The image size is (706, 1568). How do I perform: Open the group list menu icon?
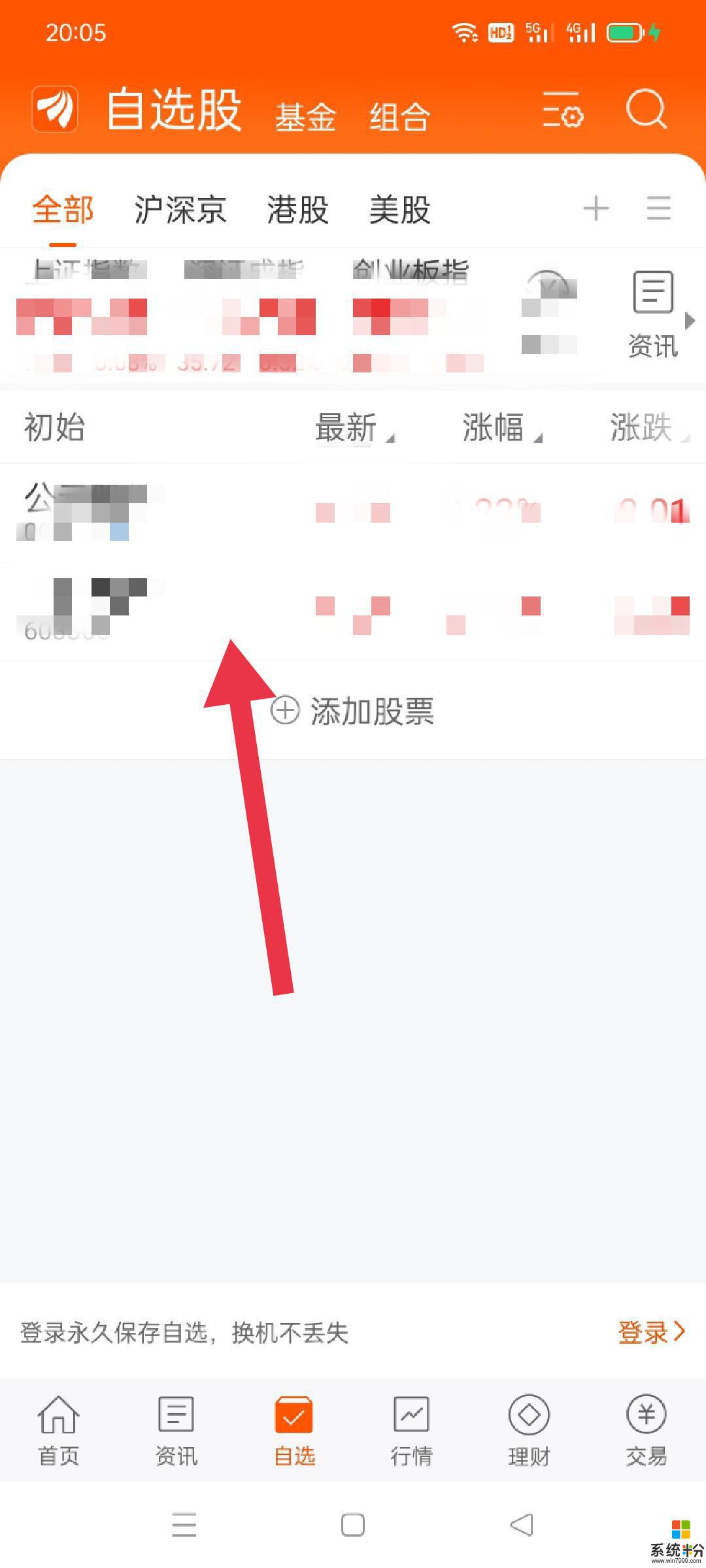pos(658,209)
